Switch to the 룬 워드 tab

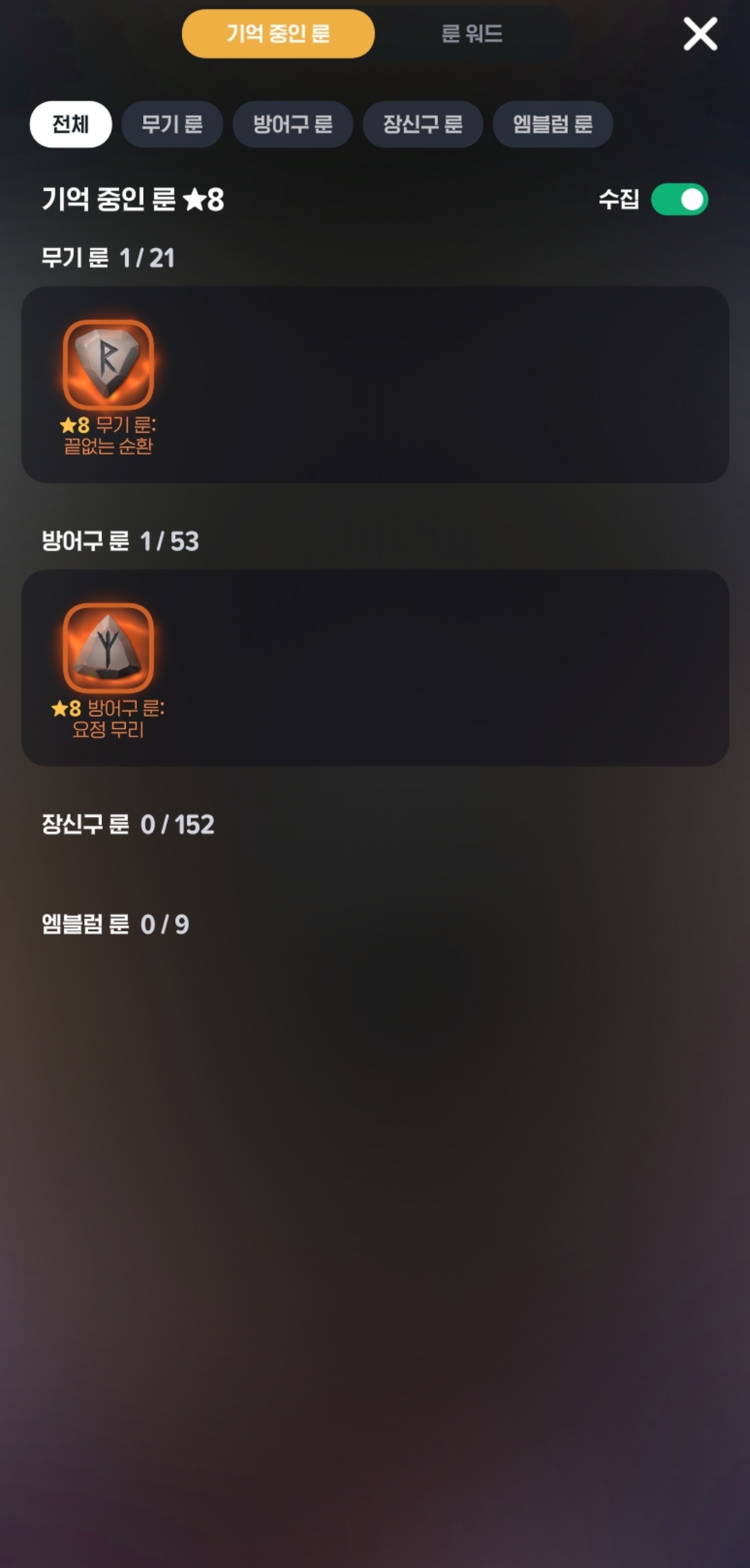point(472,33)
